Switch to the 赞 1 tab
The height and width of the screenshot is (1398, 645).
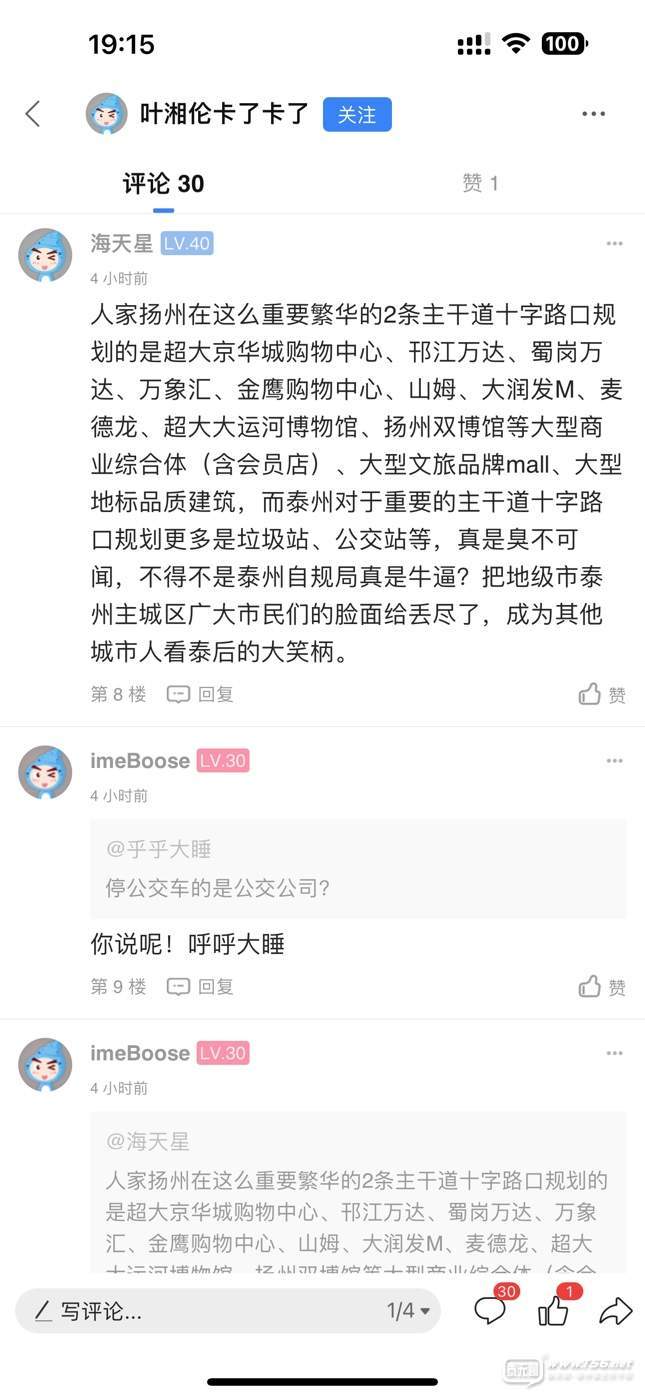click(x=480, y=183)
